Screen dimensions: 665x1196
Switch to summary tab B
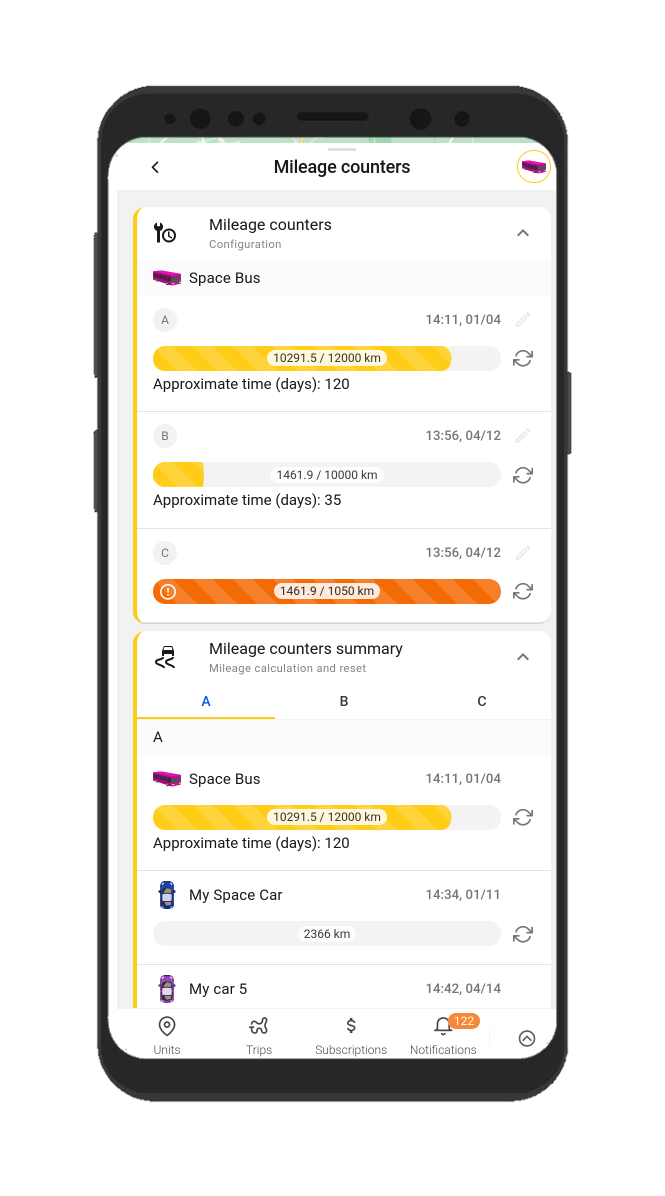344,701
